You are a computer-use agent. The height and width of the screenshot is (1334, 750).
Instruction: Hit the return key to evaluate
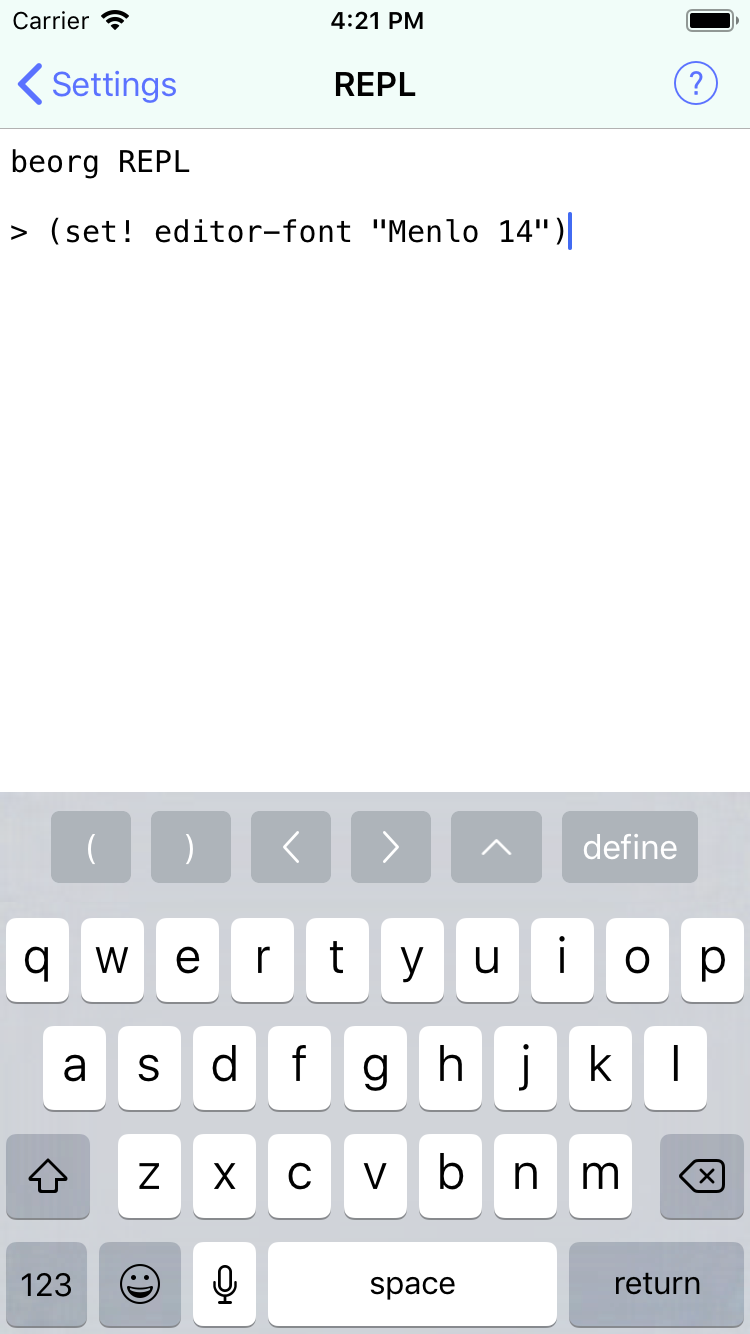(657, 1284)
